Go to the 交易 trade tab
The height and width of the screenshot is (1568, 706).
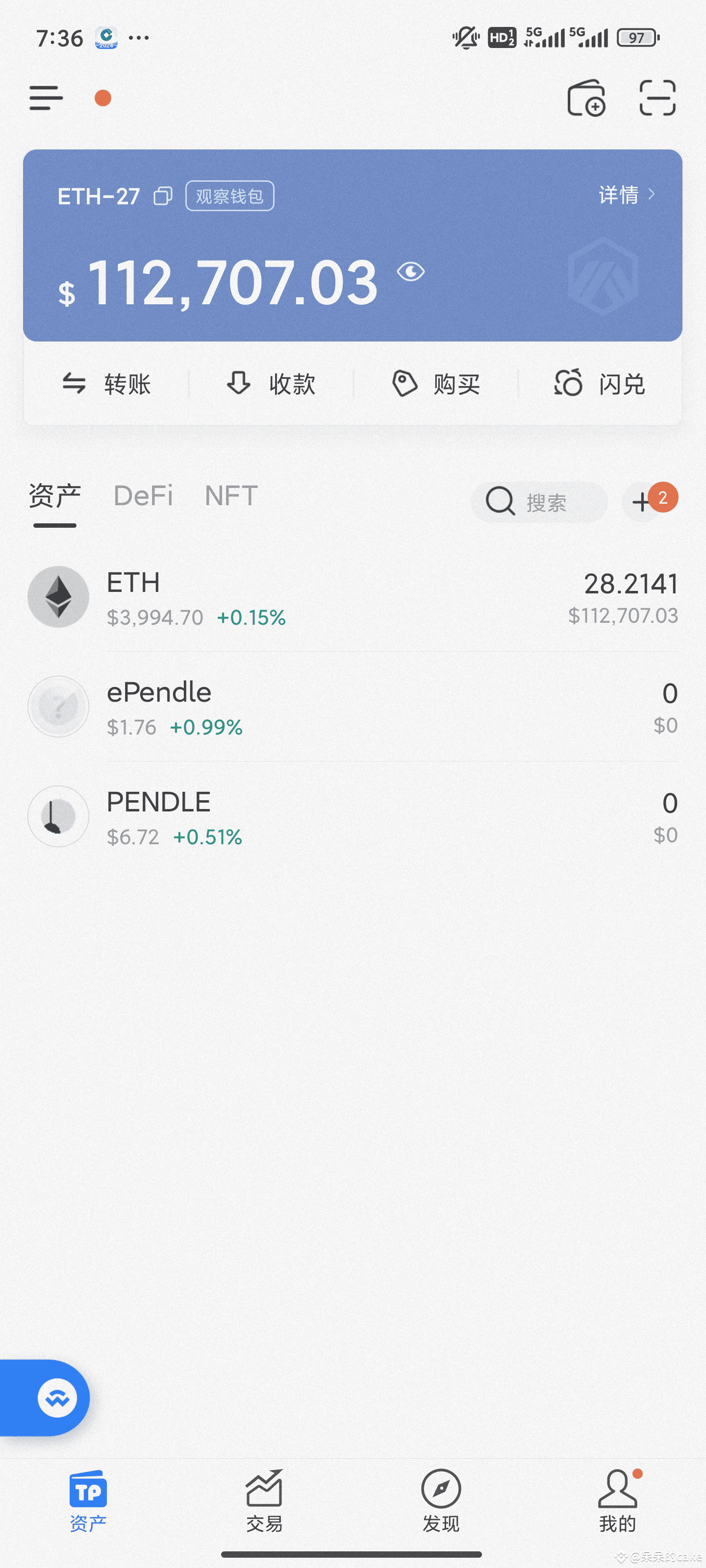[x=264, y=1501]
